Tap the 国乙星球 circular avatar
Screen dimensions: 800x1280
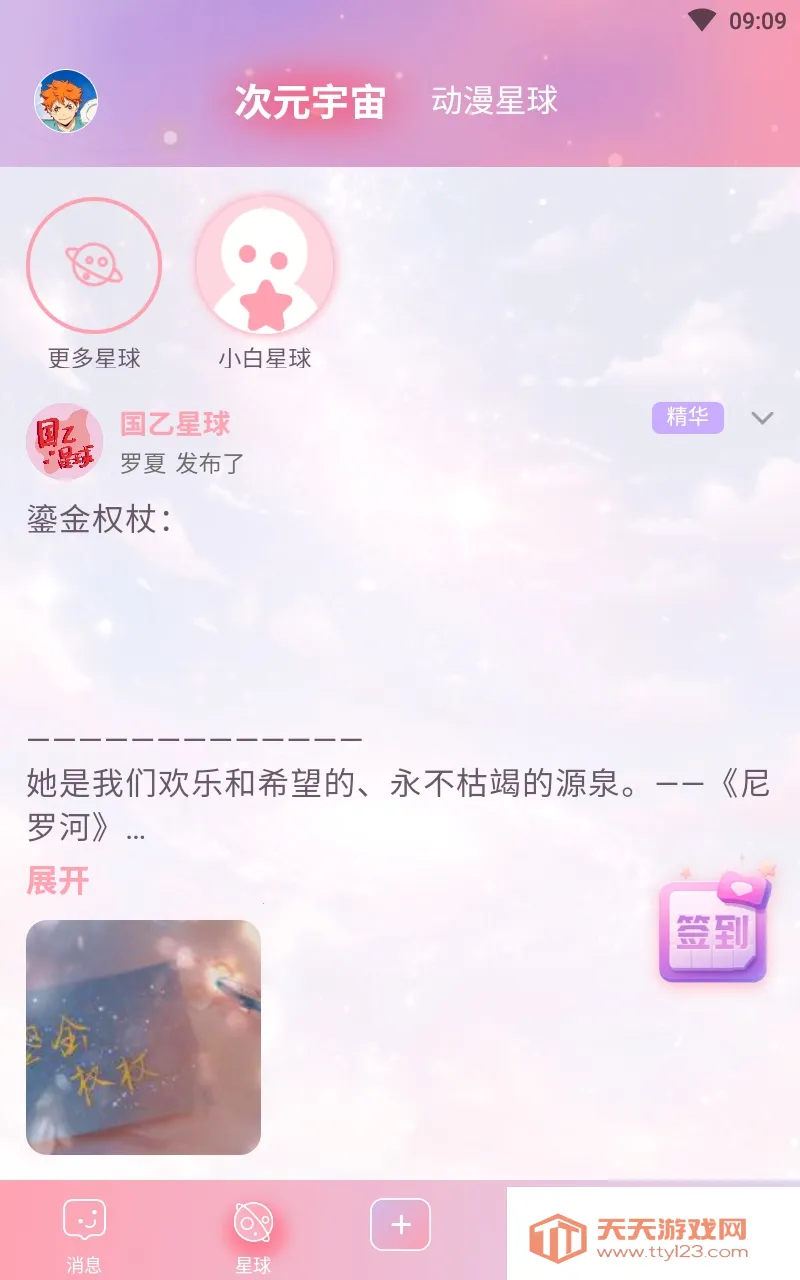[x=64, y=440]
